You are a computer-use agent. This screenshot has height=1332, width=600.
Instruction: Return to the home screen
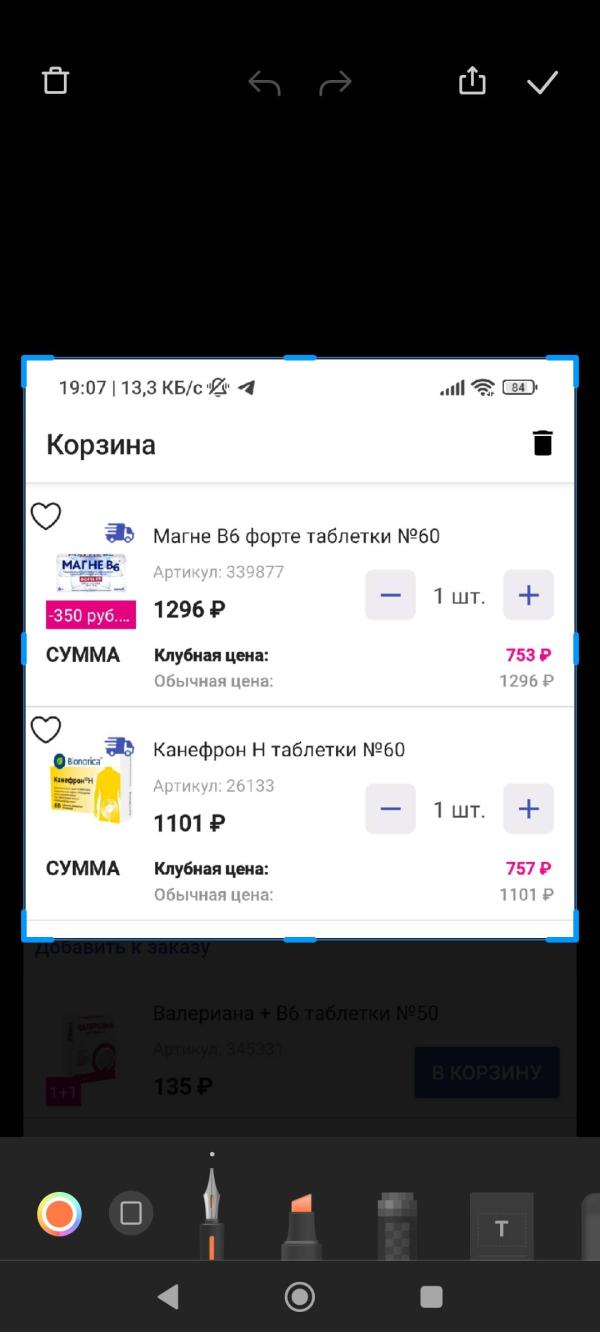coord(300,1297)
